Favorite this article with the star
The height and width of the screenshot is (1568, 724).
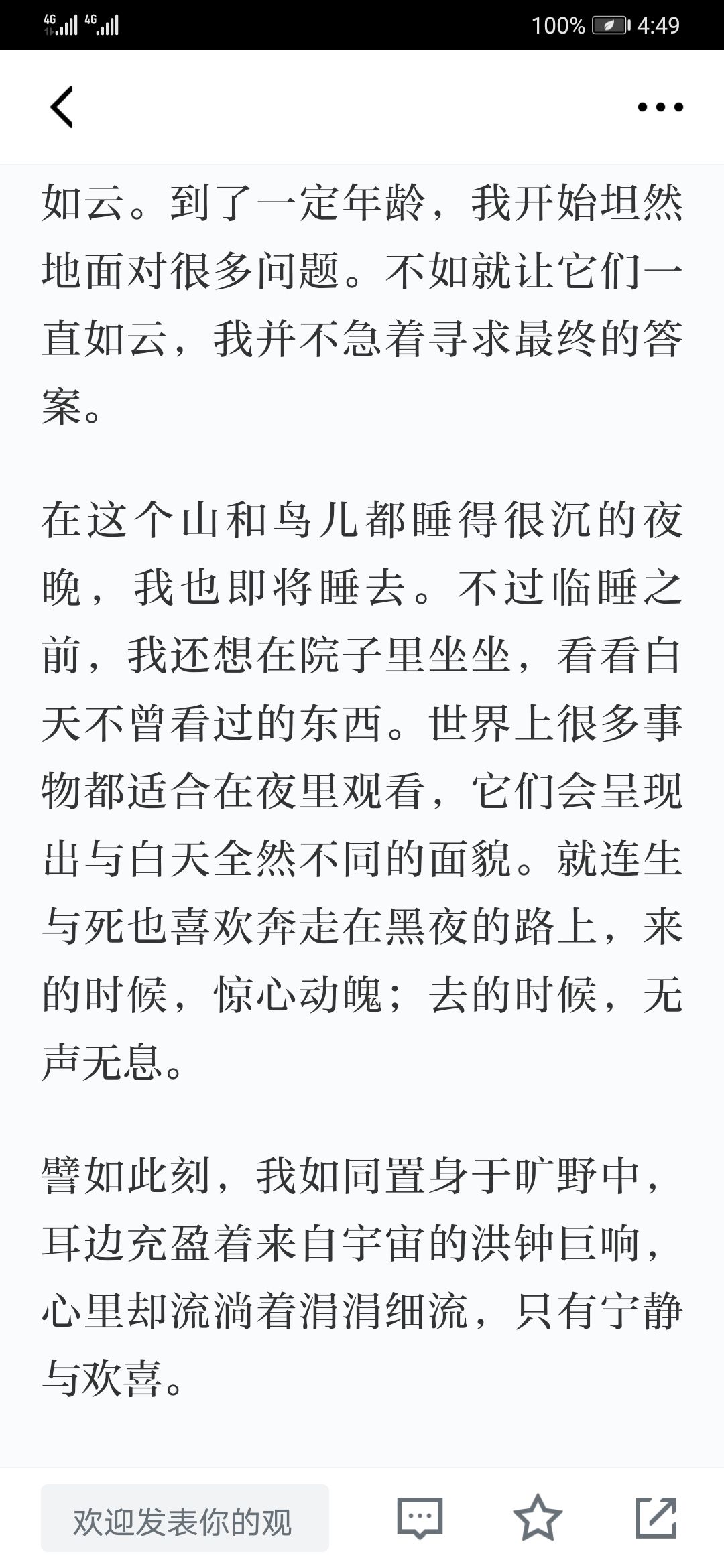[x=538, y=1518]
